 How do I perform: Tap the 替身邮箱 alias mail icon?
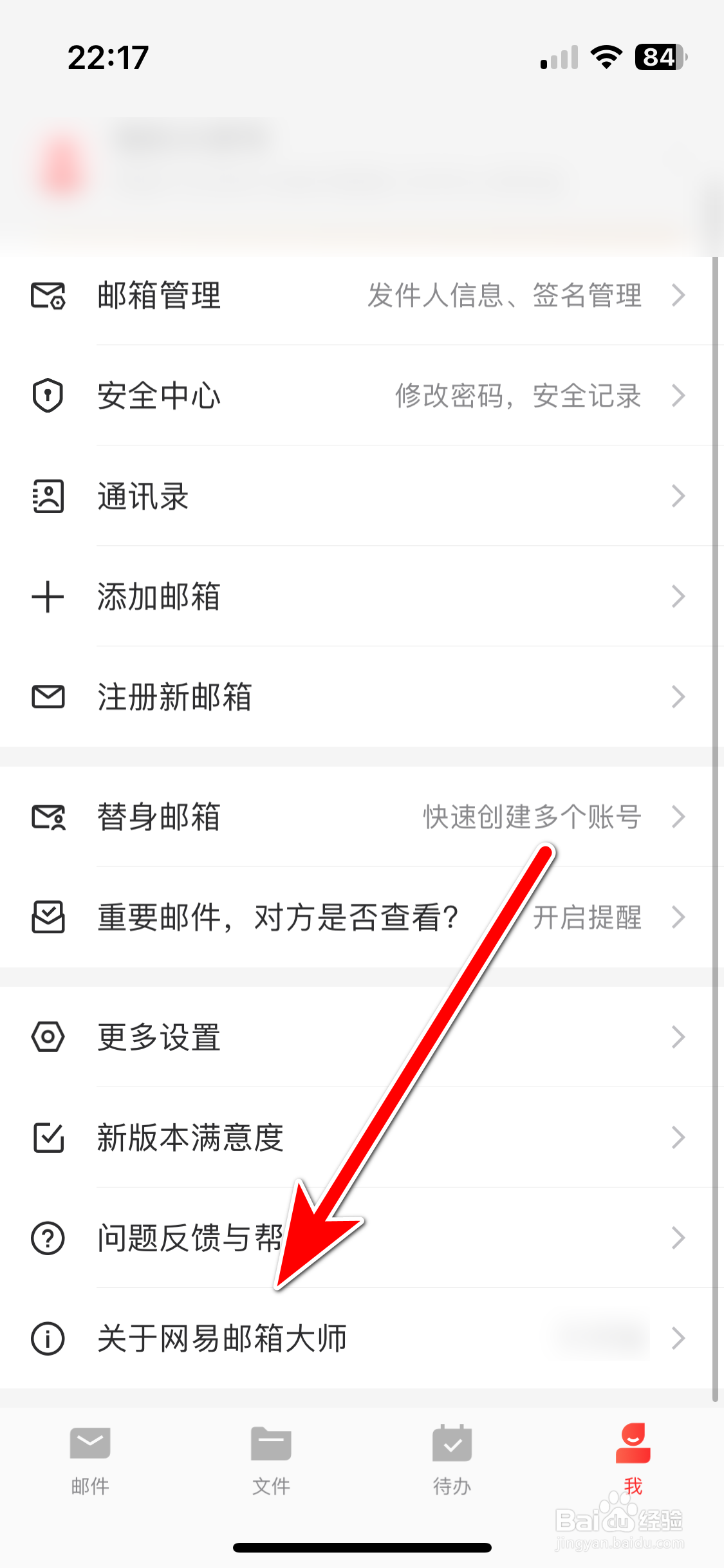tap(47, 817)
